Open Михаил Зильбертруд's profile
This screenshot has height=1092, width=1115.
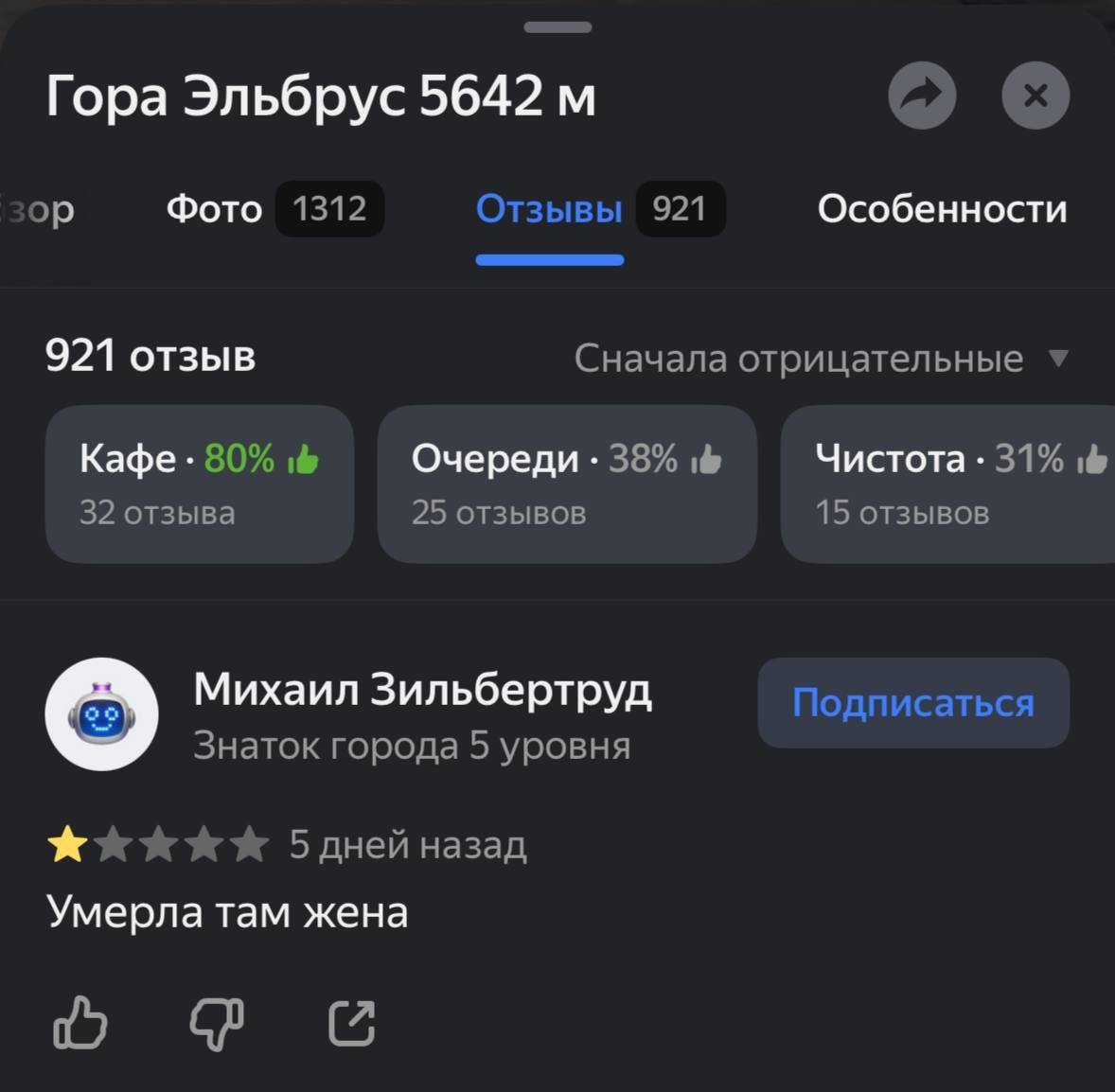(x=422, y=690)
